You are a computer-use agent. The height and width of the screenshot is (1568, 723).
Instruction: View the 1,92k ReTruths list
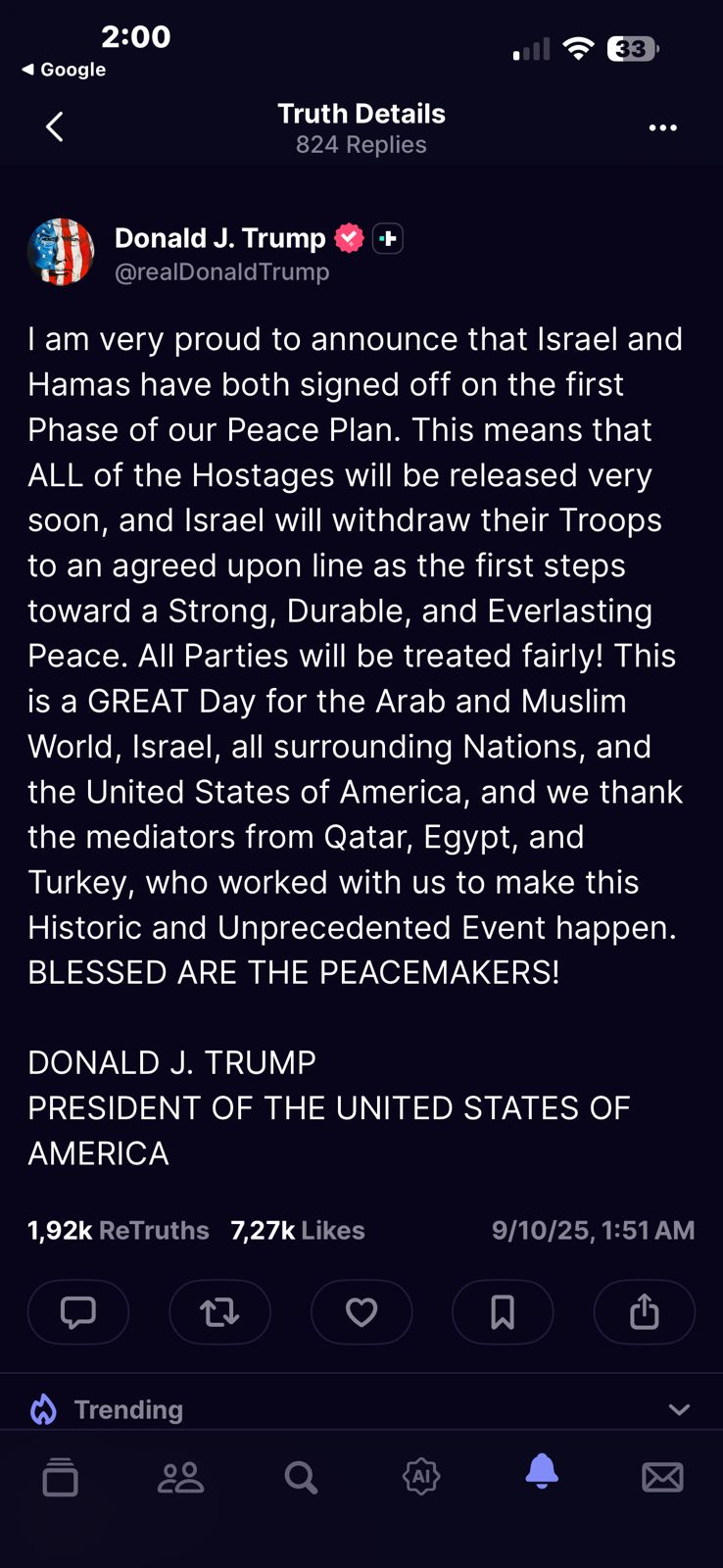[118, 1230]
